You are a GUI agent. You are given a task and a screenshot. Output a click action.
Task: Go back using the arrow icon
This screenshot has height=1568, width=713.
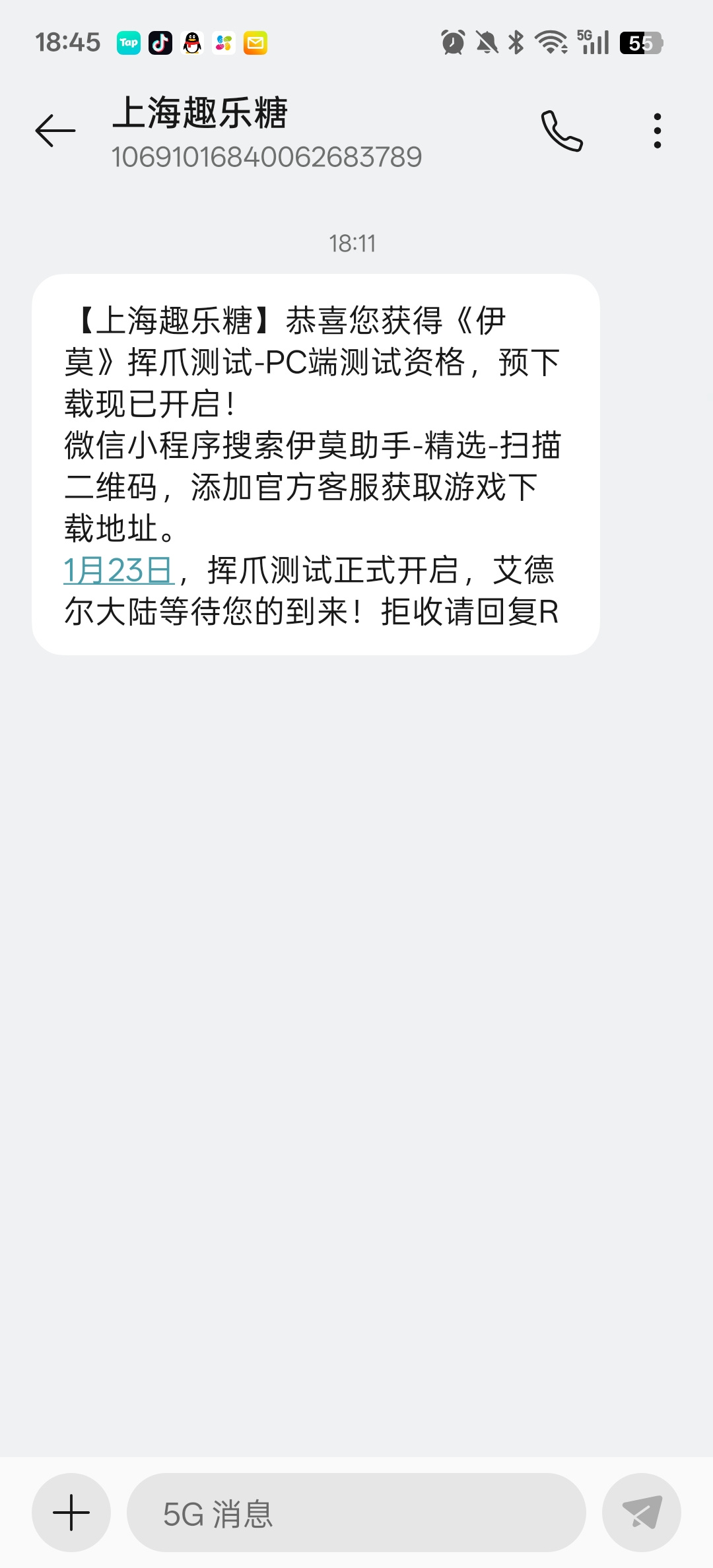(55, 130)
